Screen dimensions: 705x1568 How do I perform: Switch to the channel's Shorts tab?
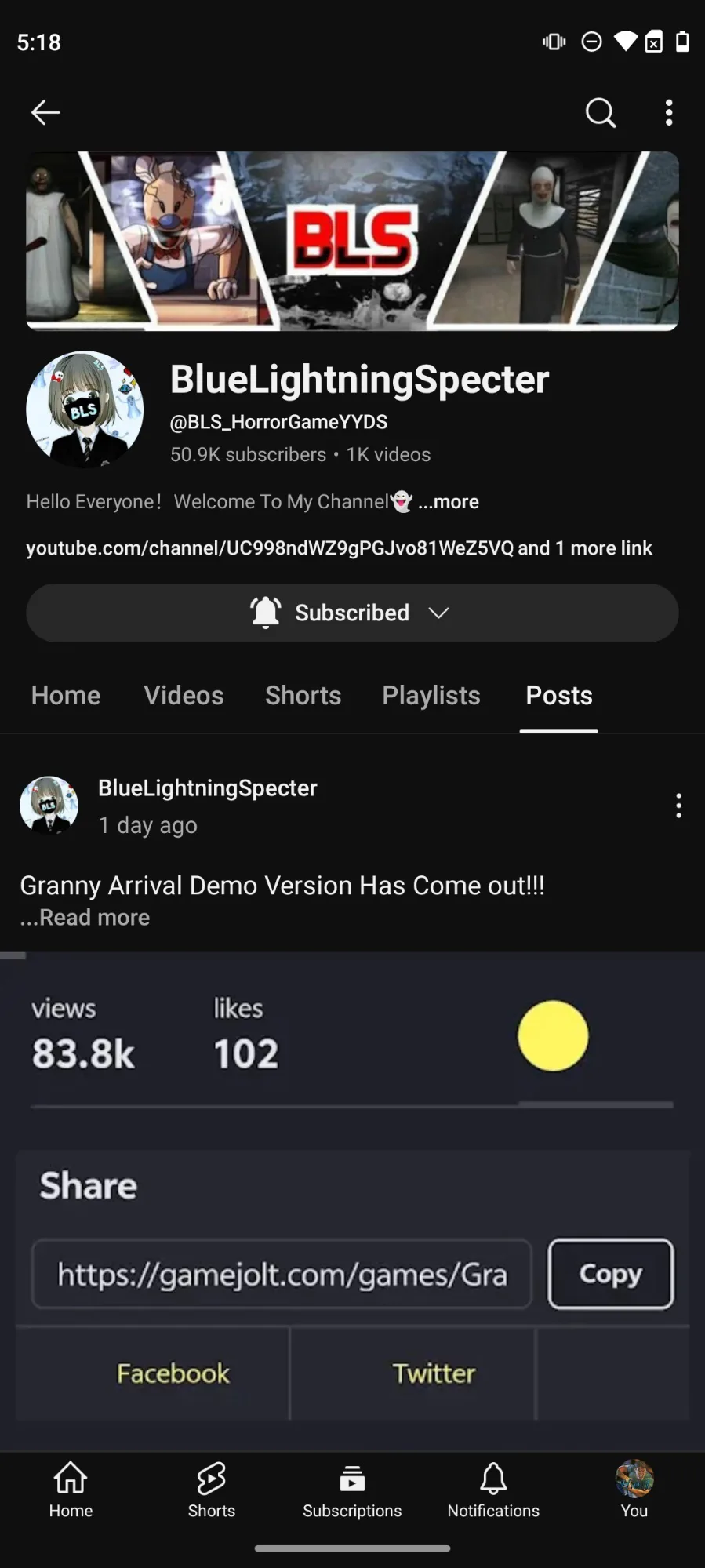(x=303, y=696)
